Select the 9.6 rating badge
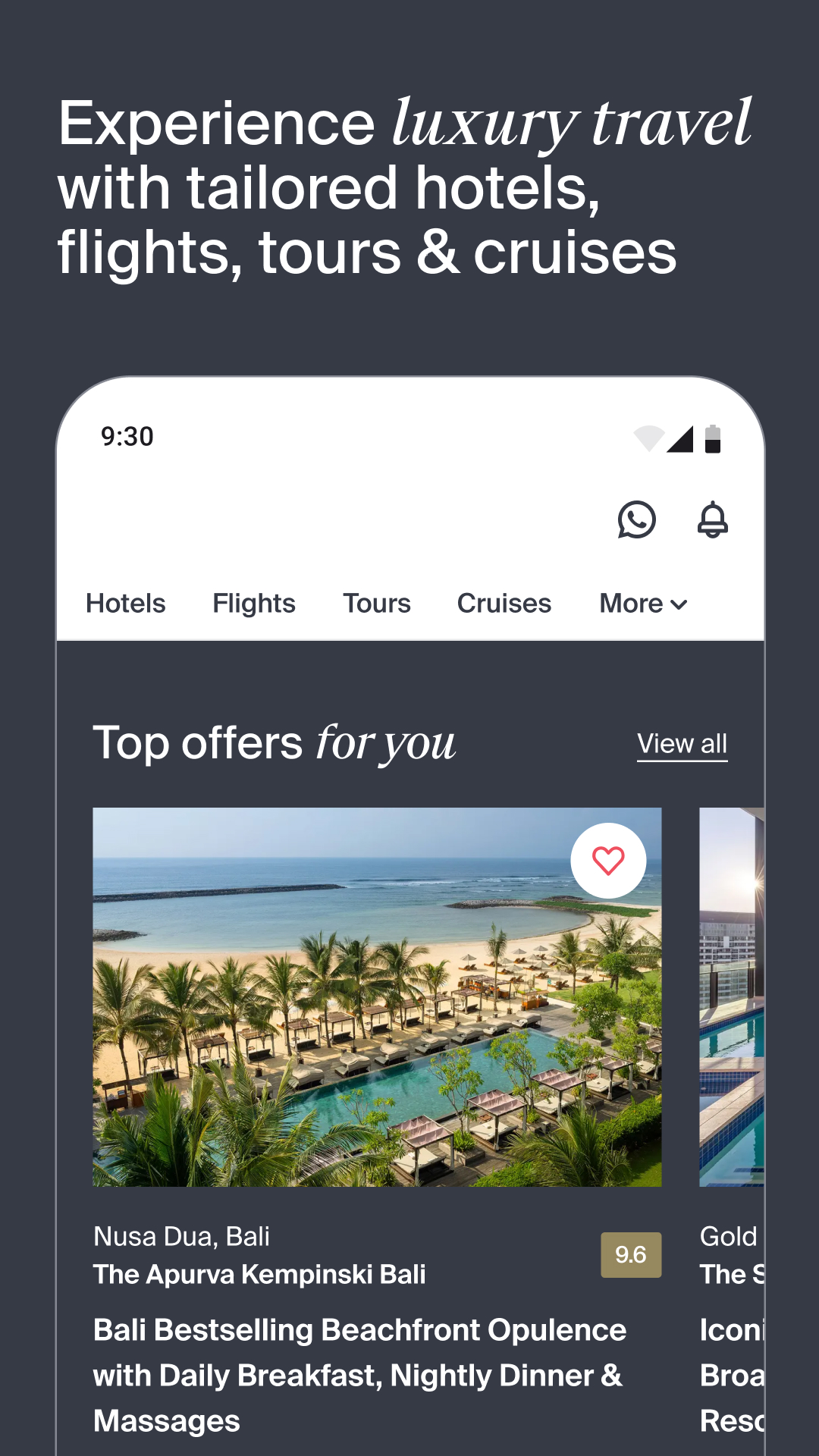This screenshot has width=819, height=1456. tap(632, 1255)
